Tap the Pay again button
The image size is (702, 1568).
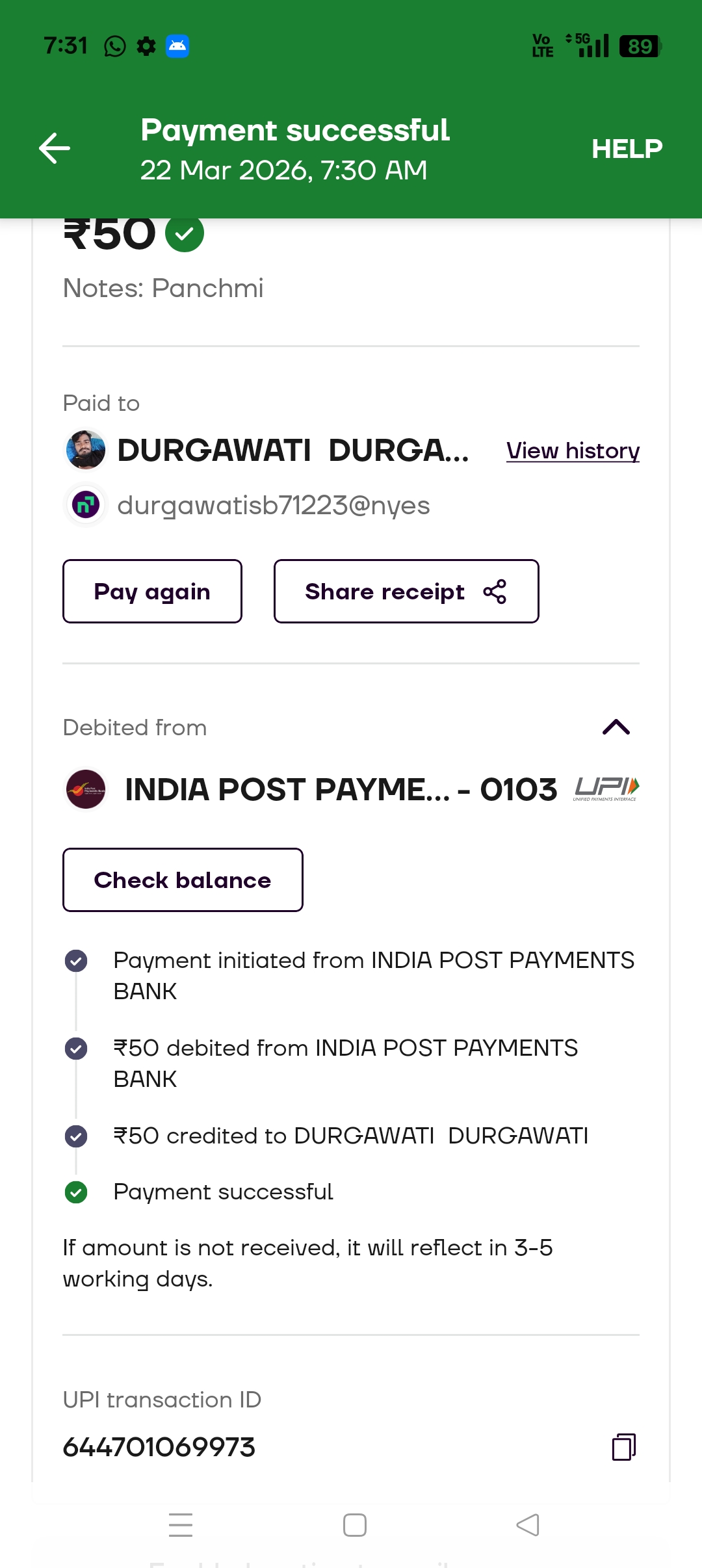click(x=152, y=592)
